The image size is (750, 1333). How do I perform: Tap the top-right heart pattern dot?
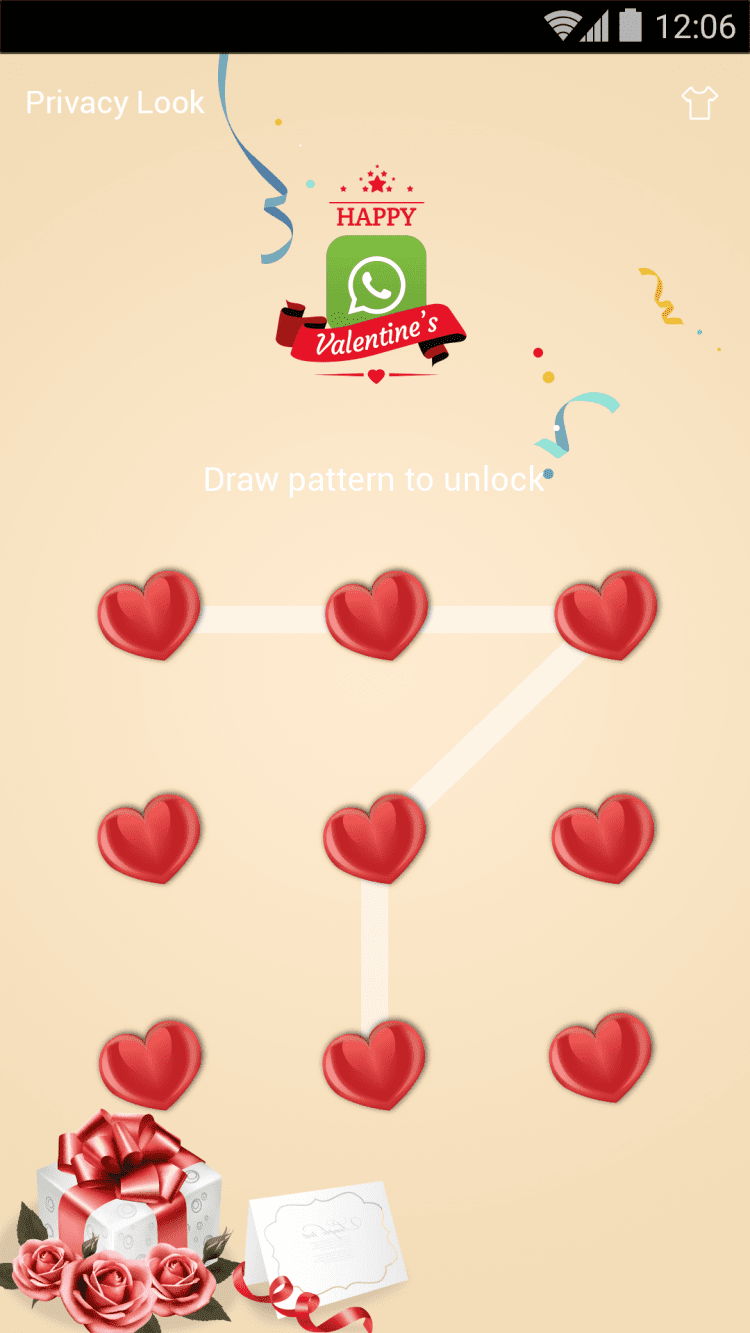point(606,614)
